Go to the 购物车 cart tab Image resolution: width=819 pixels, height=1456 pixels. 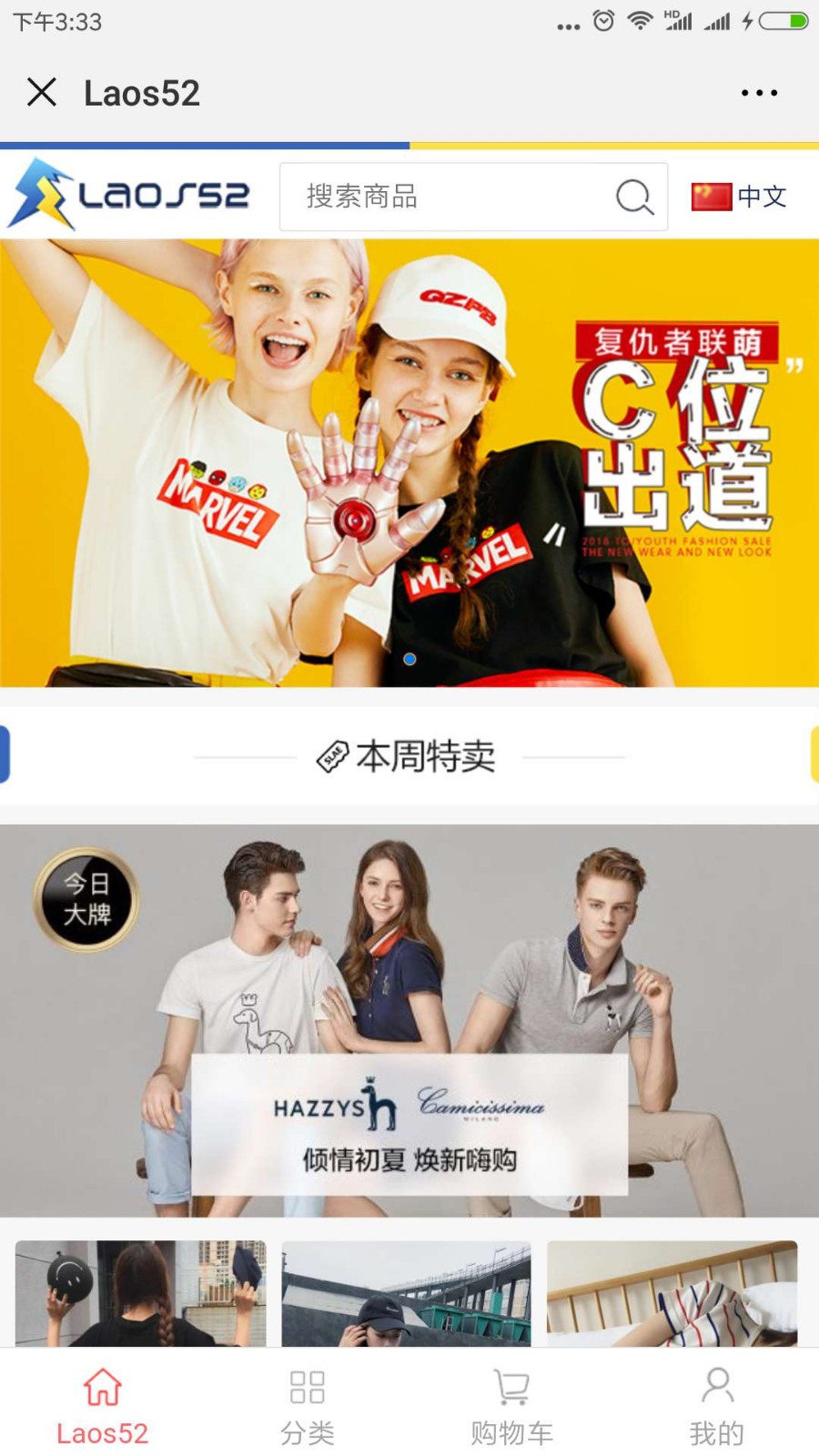click(511, 1408)
